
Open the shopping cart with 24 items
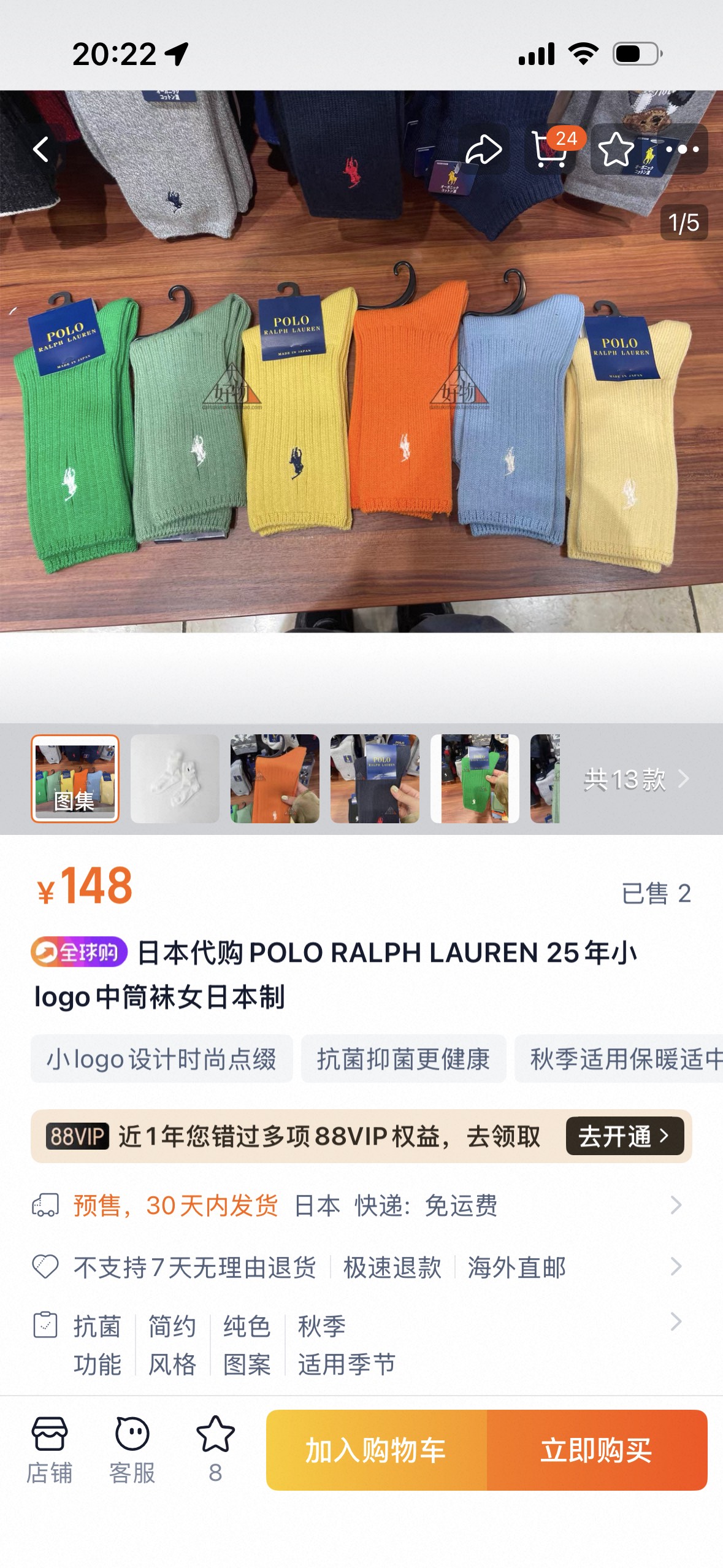(550, 150)
